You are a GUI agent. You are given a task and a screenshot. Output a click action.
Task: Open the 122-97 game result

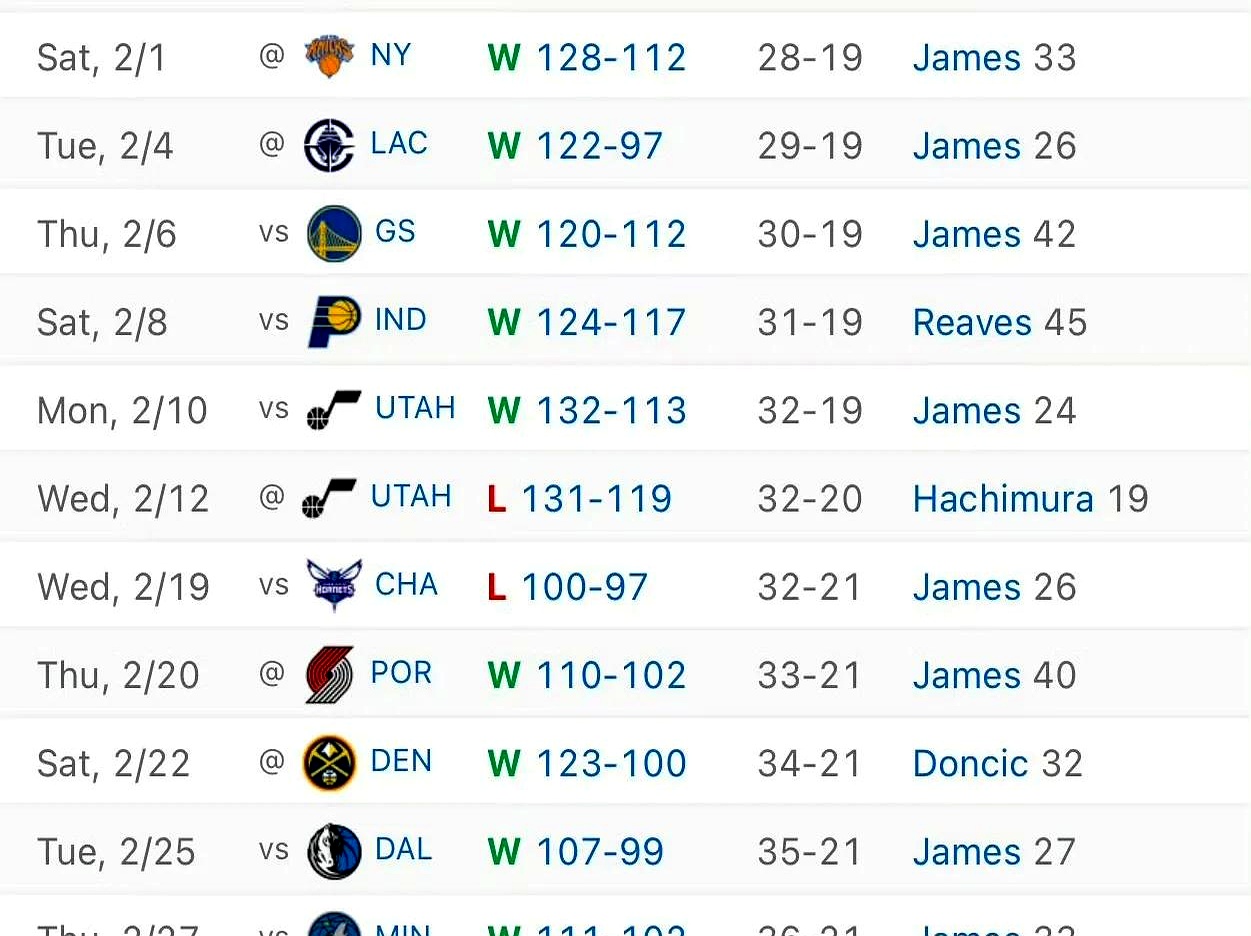pos(599,146)
